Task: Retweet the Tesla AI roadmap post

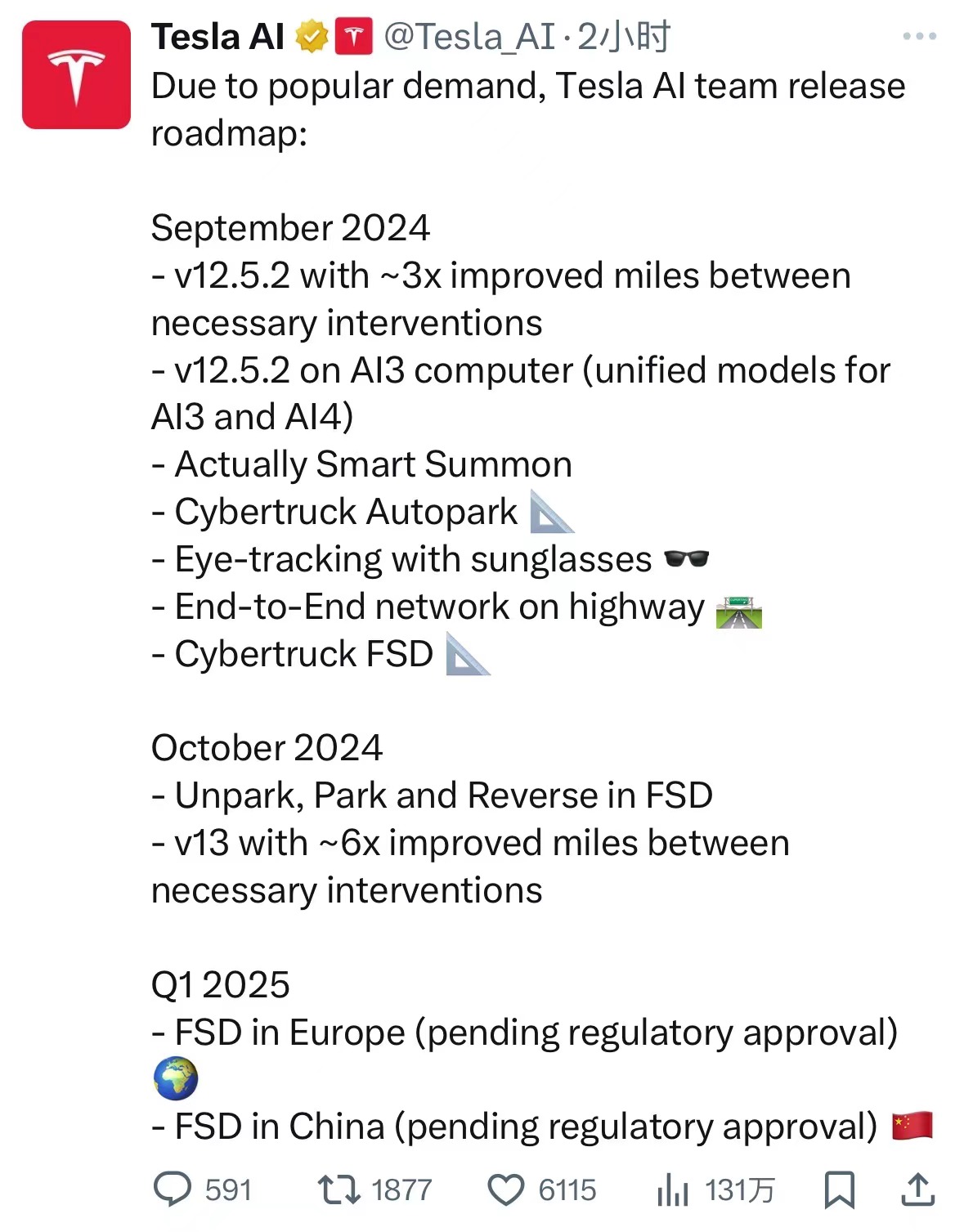Action: (339, 1189)
